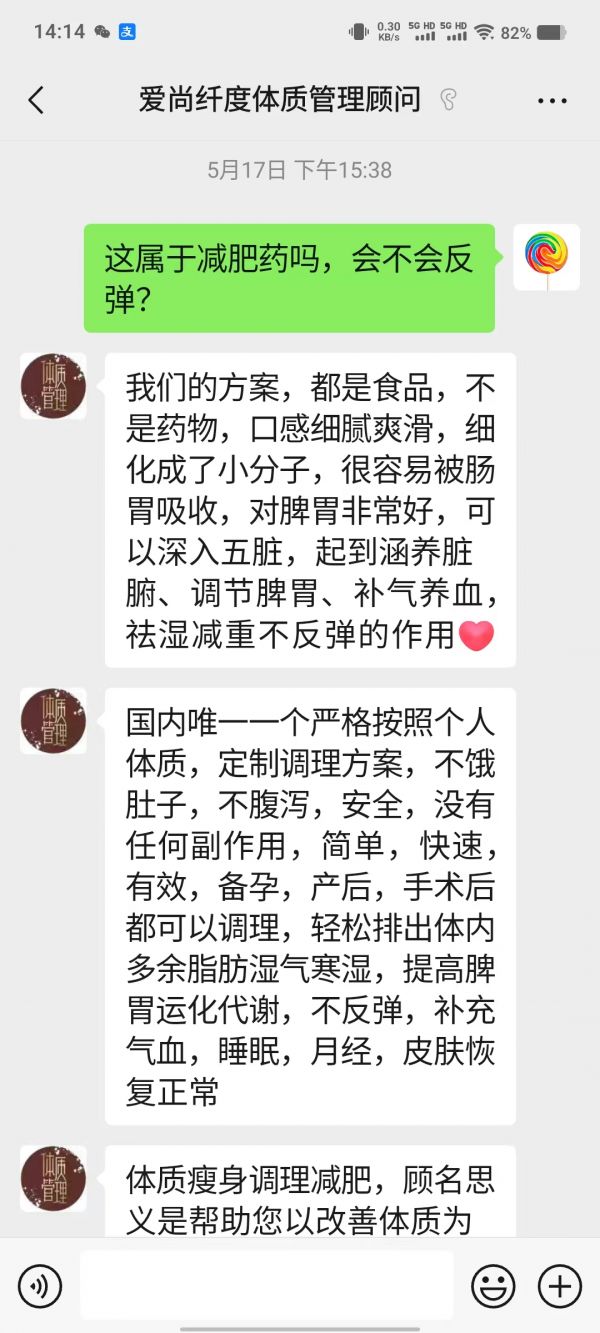Viewport: 600px width, 1333px height.
Task: Open the emoji picker
Action: 493,1285
